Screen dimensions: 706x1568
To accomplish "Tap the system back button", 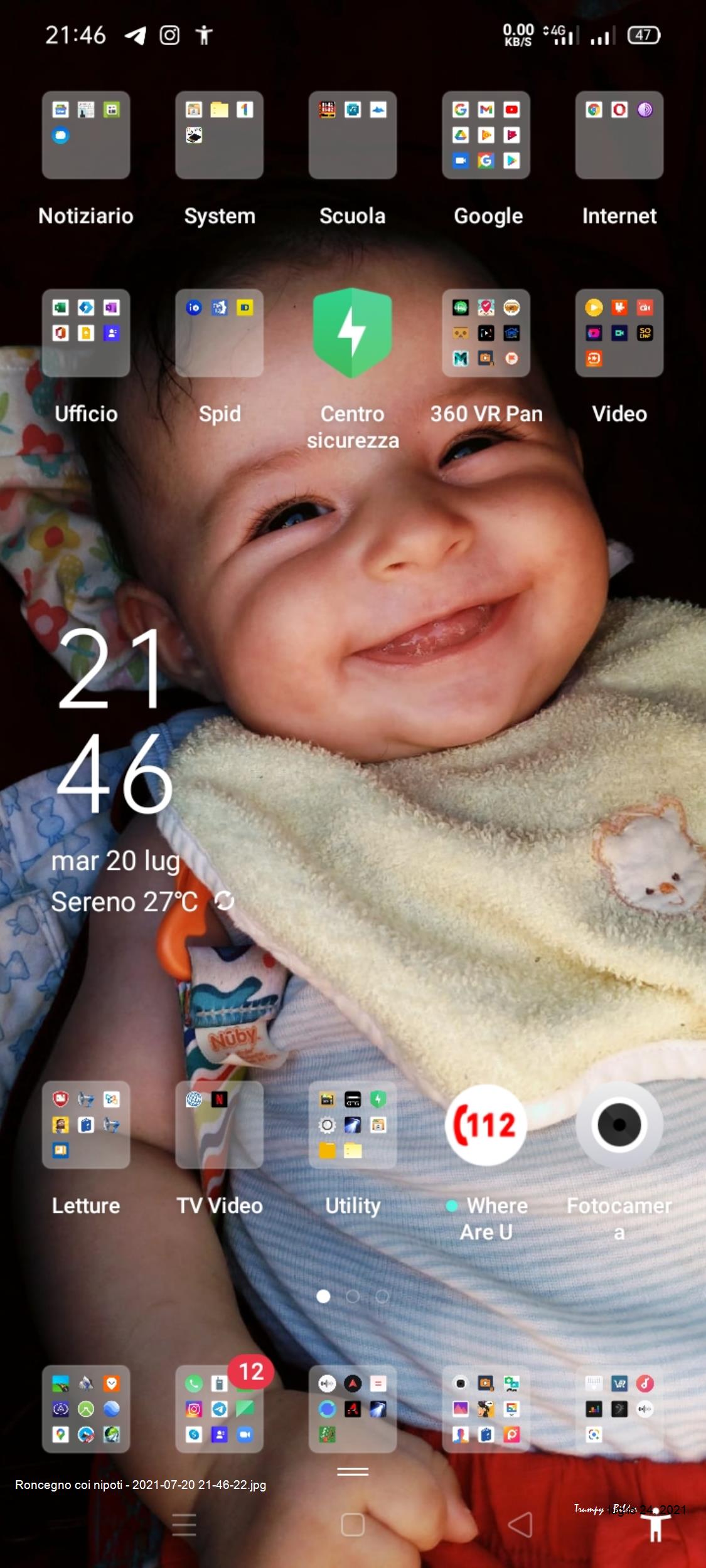I will coord(520,1524).
